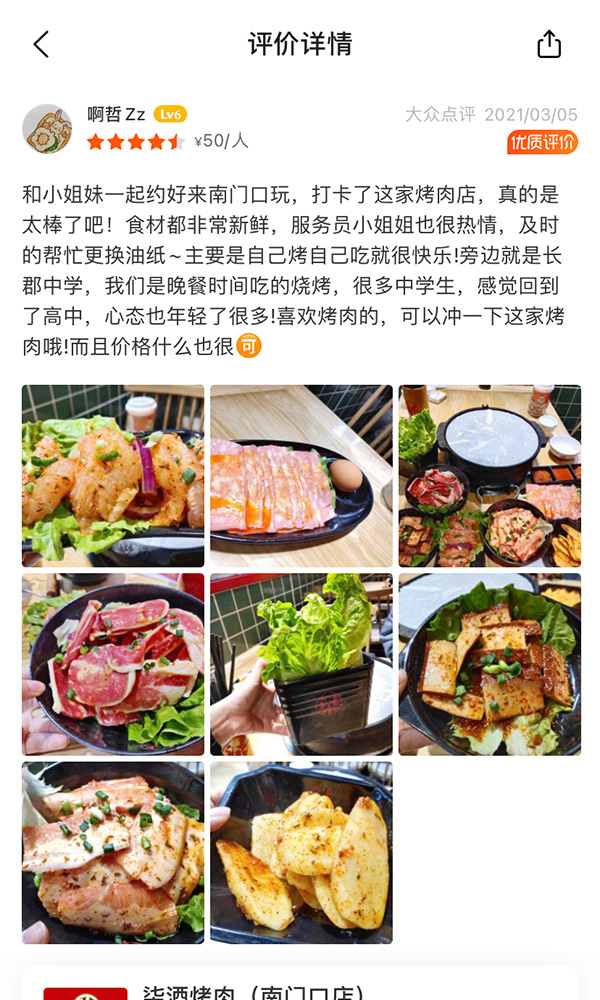Open 啊哲 Zz's profile avatar

[x=47, y=129]
